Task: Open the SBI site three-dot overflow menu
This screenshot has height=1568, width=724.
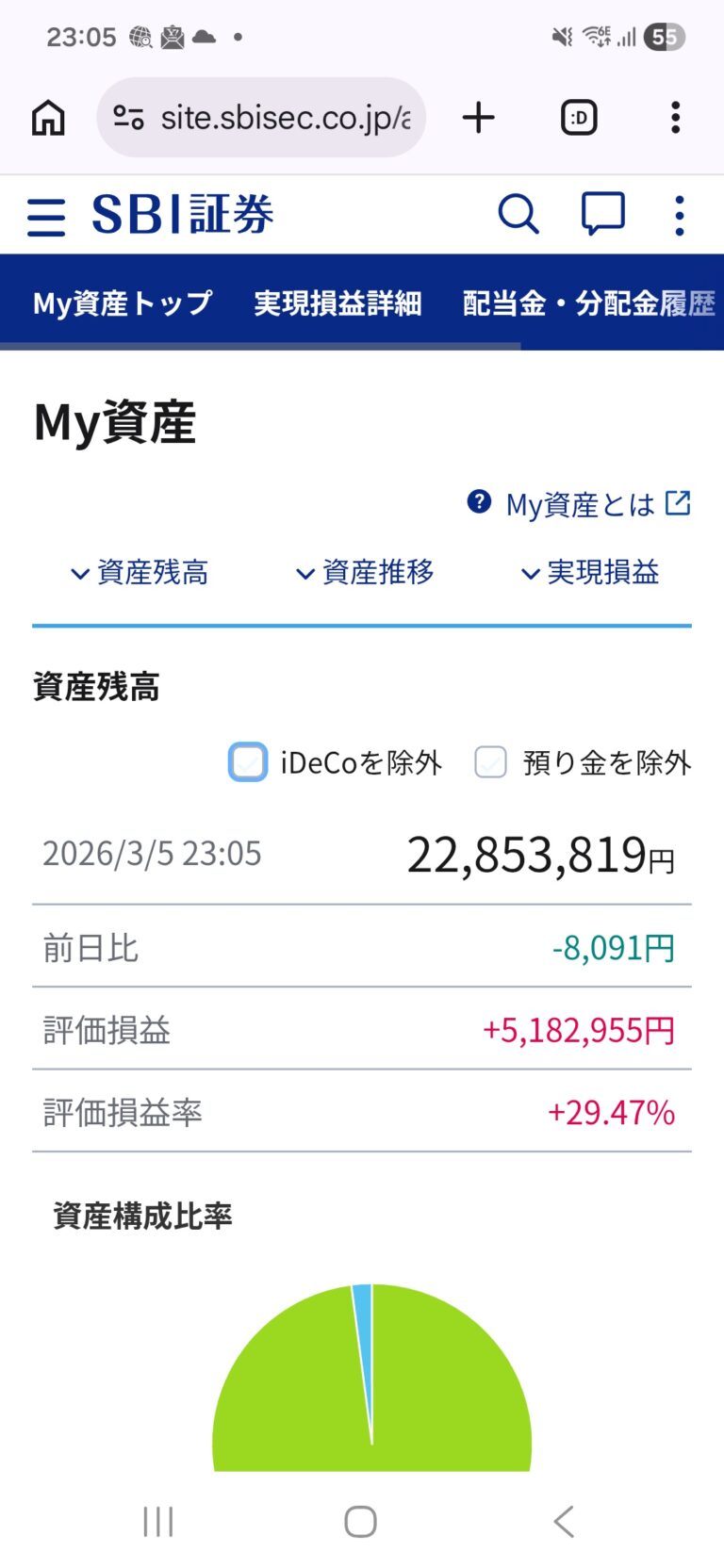Action: pyautogui.click(x=679, y=214)
